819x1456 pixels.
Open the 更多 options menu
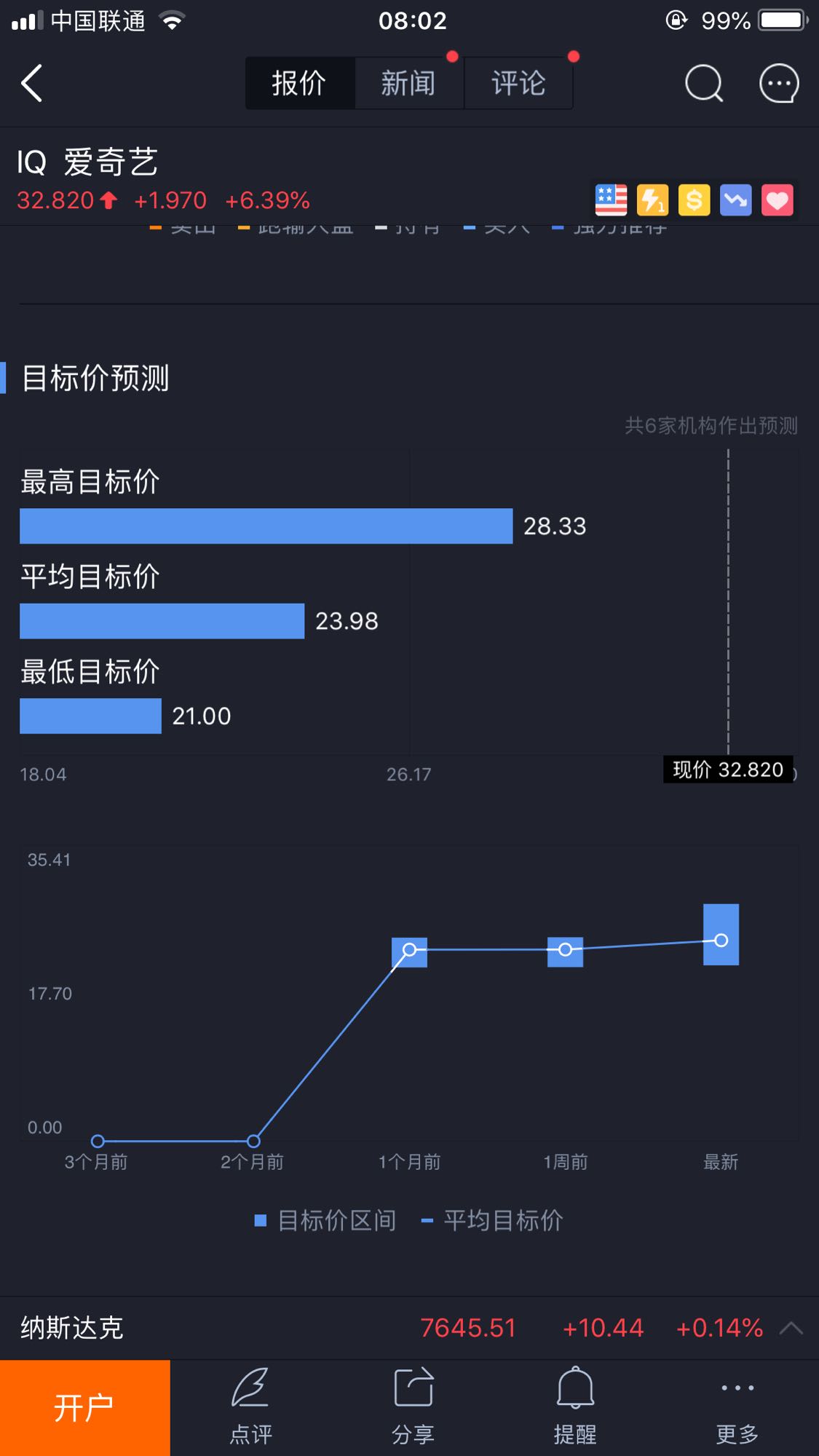737,1407
